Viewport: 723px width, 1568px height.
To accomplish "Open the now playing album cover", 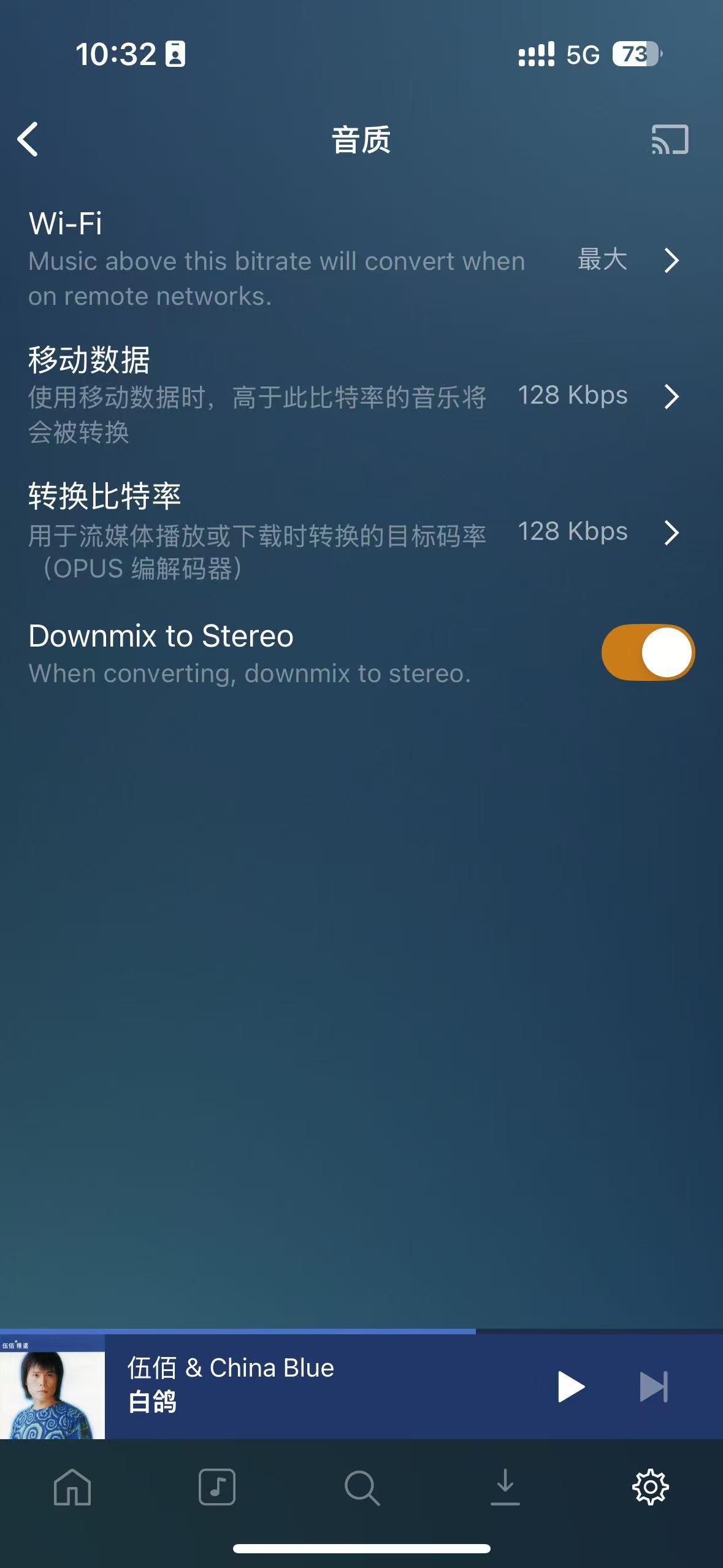I will (x=52, y=1386).
